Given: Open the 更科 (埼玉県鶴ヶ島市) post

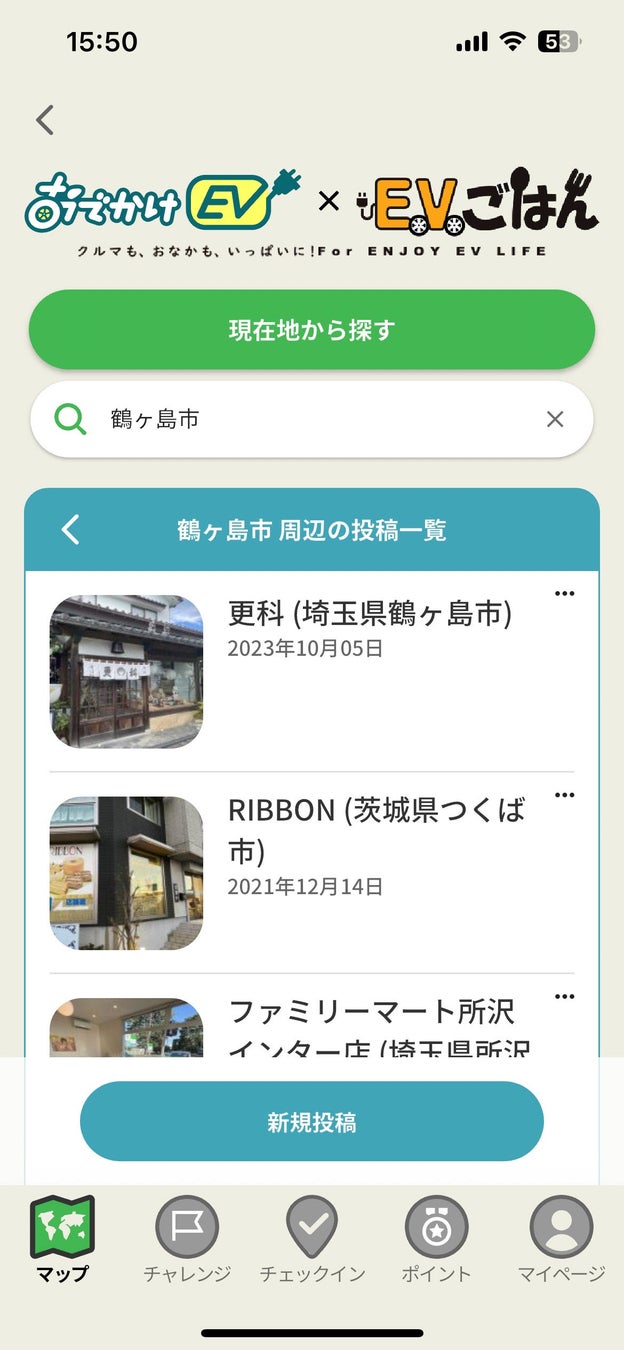Looking at the screenshot, I should [x=369, y=614].
